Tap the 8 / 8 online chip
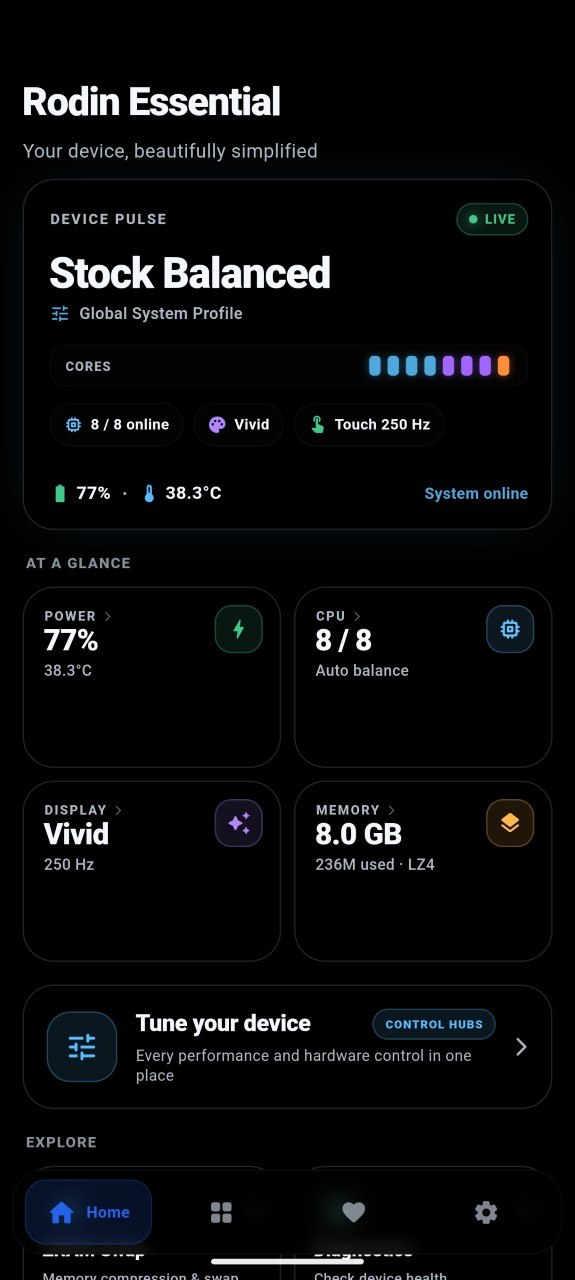Screen dimensions: 575x1280 coord(116,424)
